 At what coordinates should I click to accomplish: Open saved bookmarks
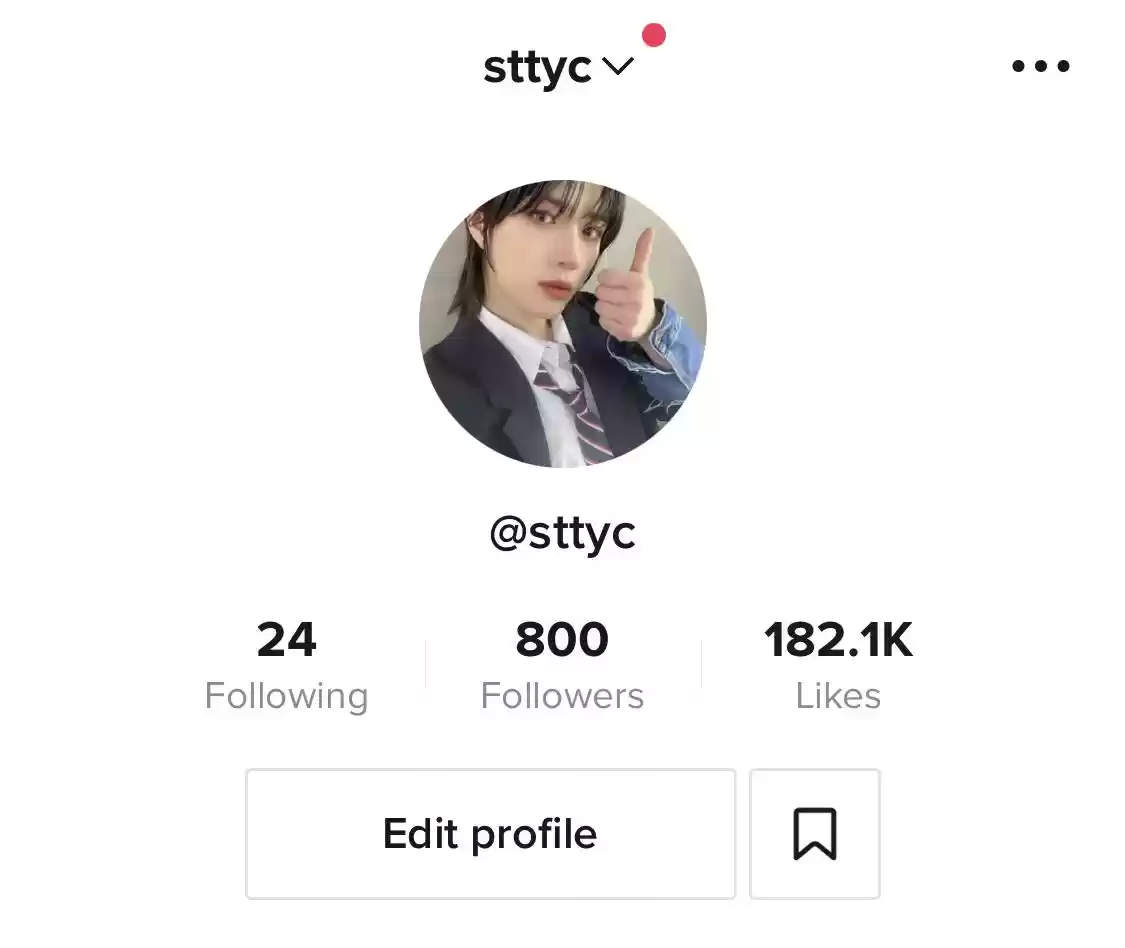(814, 834)
